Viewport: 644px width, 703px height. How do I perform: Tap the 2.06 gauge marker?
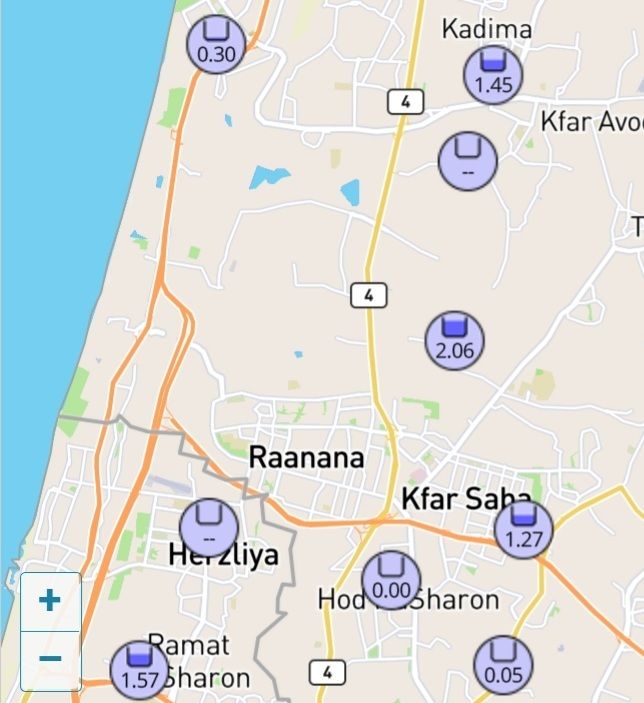(x=455, y=340)
